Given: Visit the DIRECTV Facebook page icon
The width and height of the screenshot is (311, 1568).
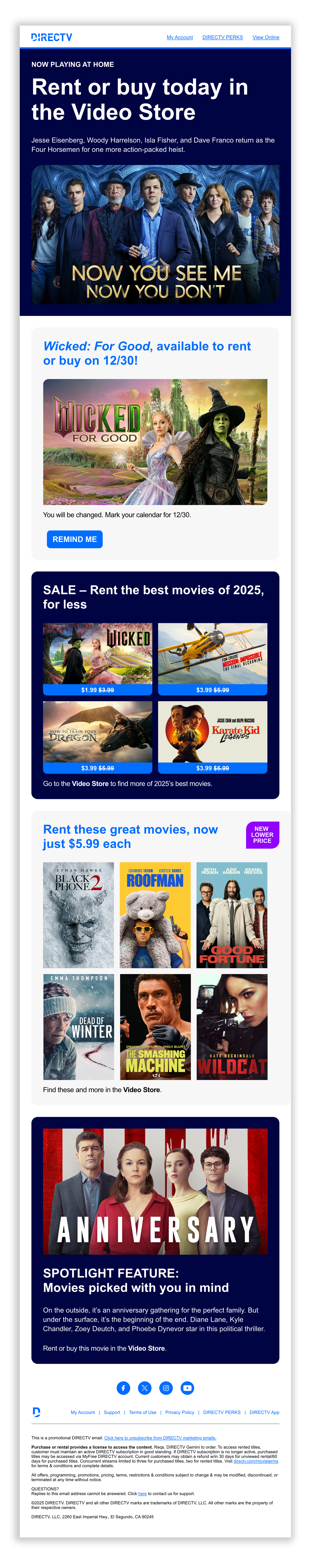Looking at the screenshot, I should click(x=123, y=1388).
